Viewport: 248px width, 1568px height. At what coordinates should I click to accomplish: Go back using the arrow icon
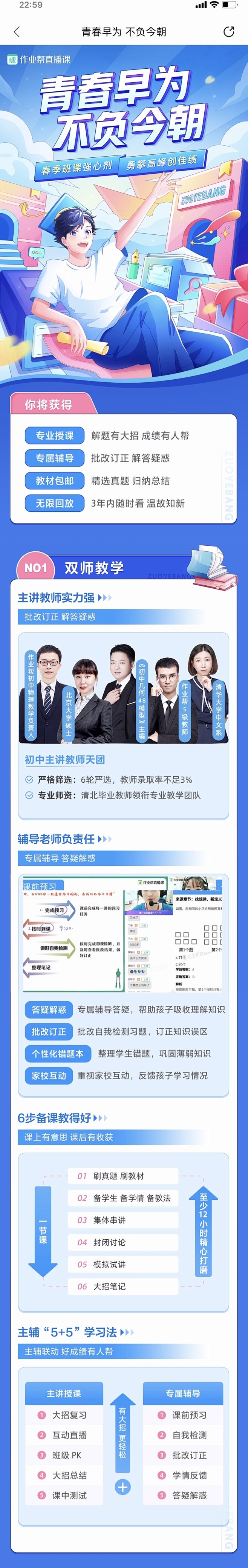[x=17, y=32]
